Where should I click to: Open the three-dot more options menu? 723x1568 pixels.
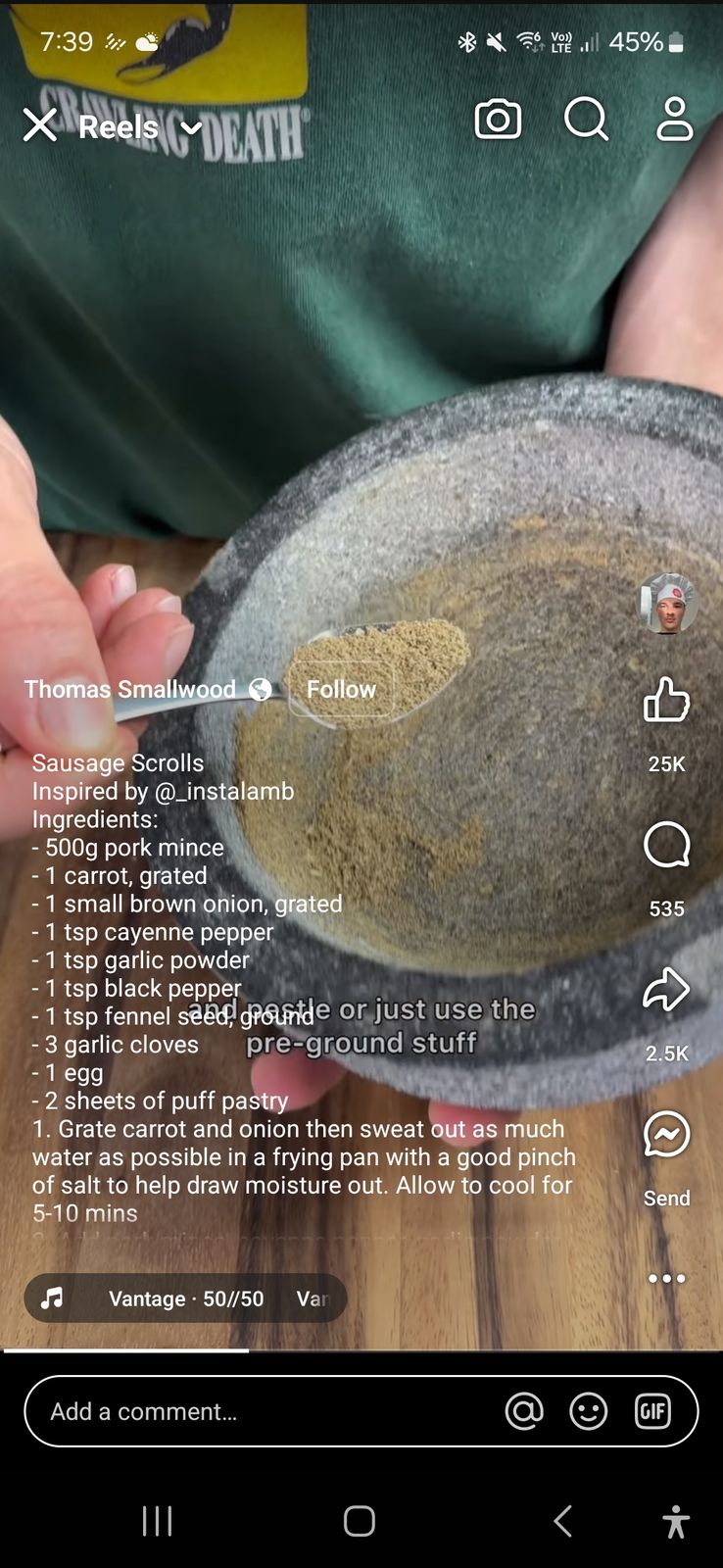pyautogui.click(x=666, y=1278)
